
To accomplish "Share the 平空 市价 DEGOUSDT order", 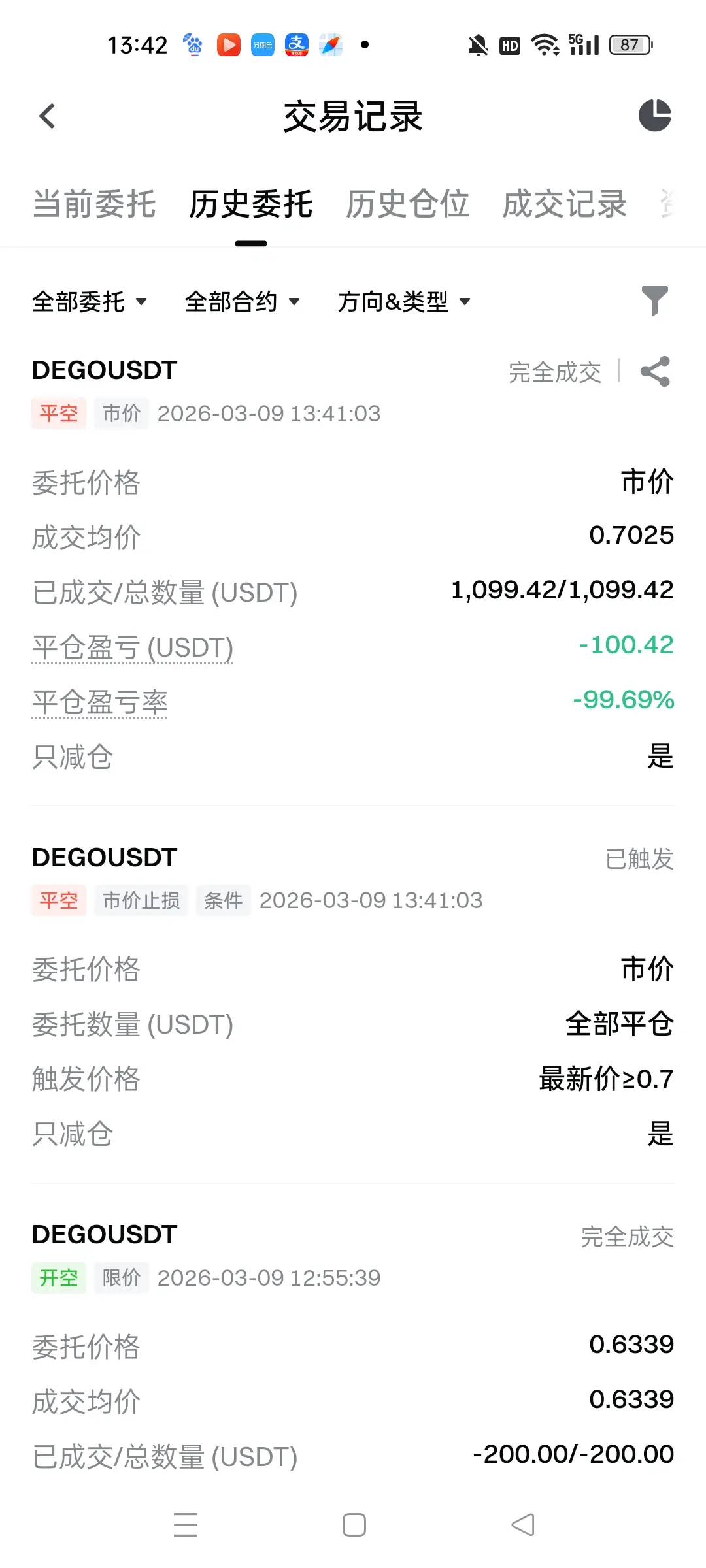I will (x=655, y=372).
